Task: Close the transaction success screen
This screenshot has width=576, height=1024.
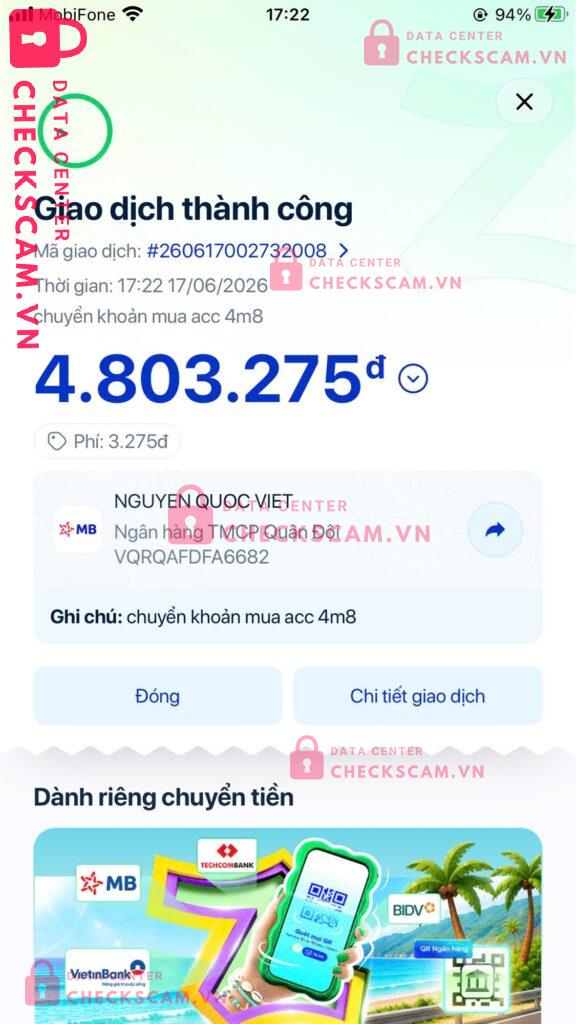Action: pyautogui.click(x=524, y=102)
